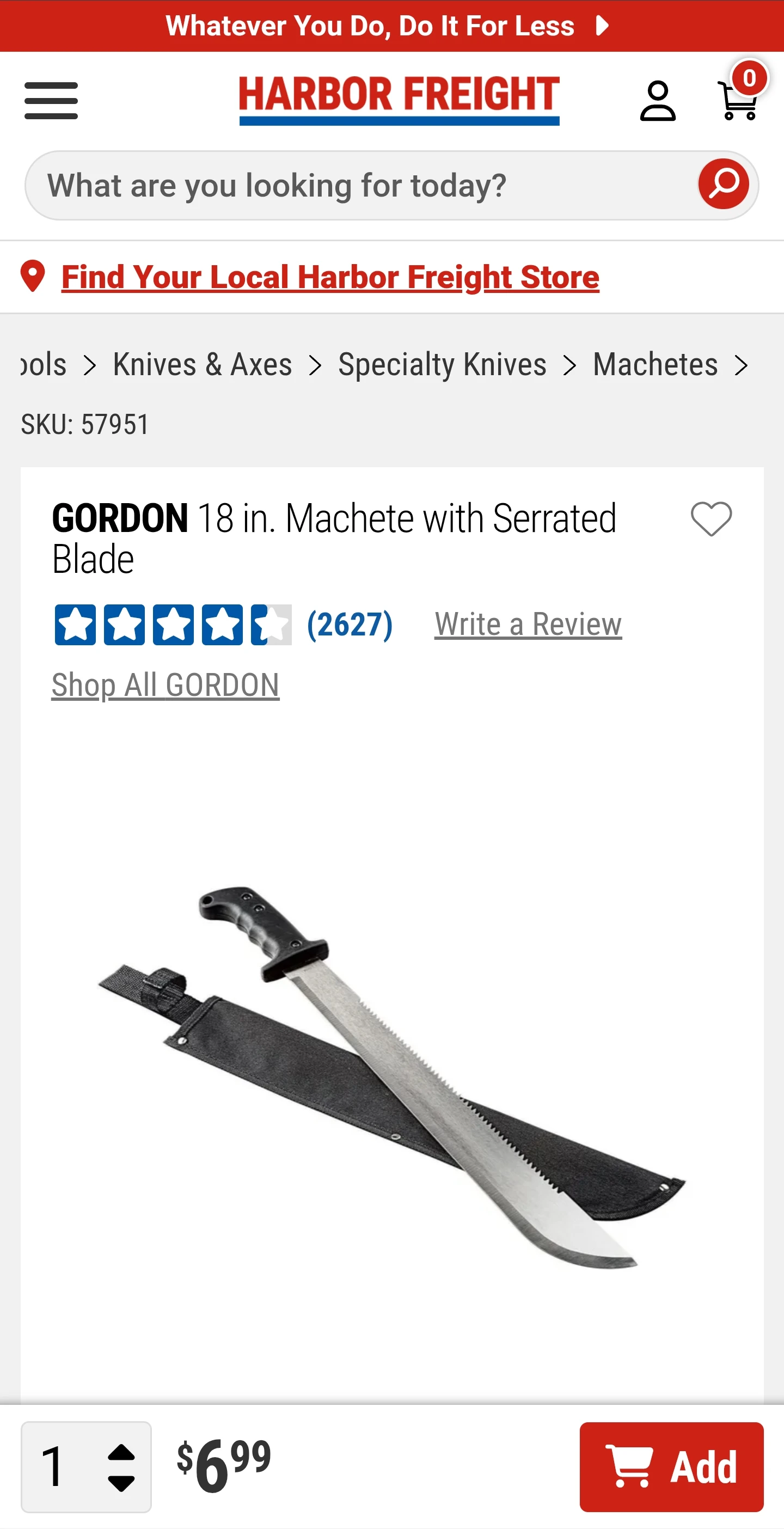Go to the Specialty Knives breadcrumb
The height and width of the screenshot is (1529, 784).
pyautogui.click(x=442, y=364)
